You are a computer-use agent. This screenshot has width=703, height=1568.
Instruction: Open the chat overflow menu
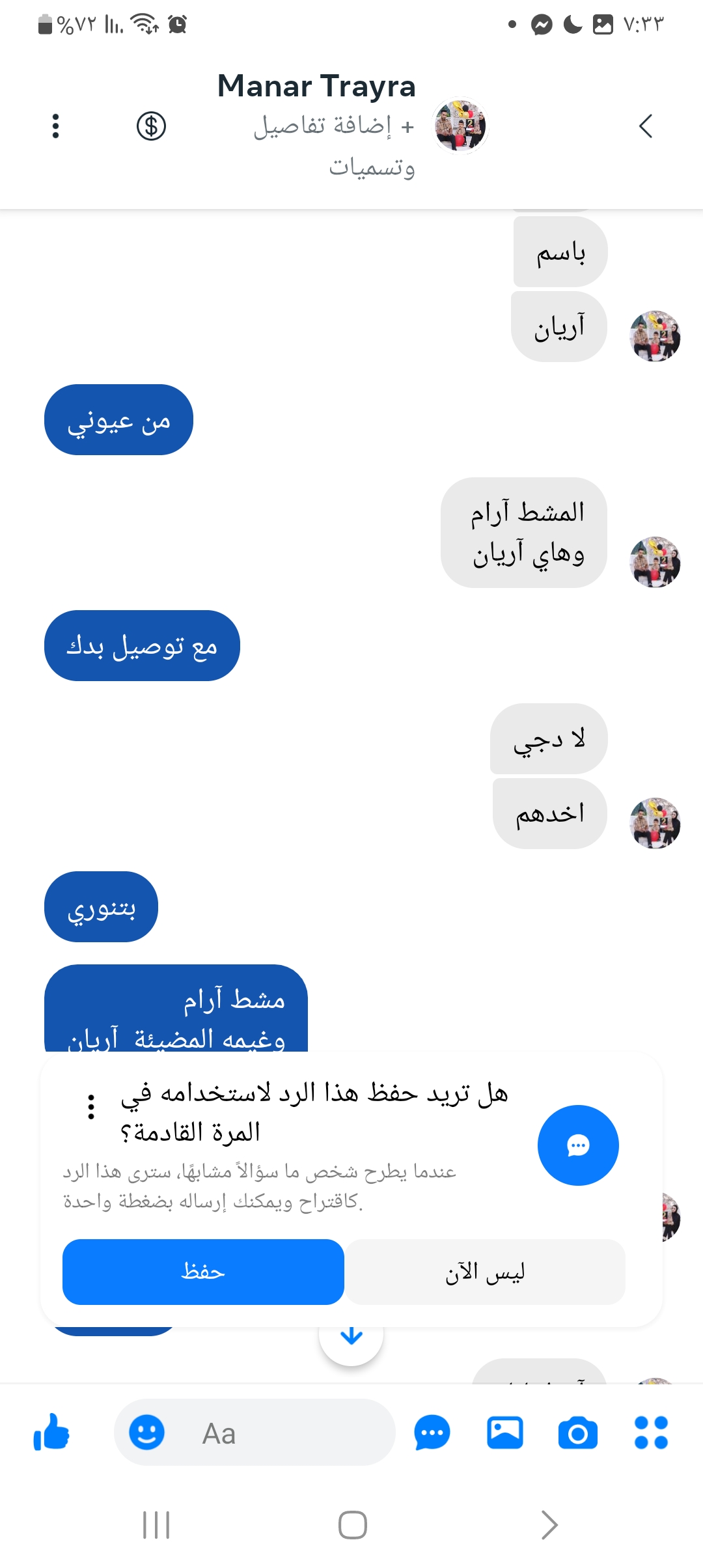(x=56, y=126)
